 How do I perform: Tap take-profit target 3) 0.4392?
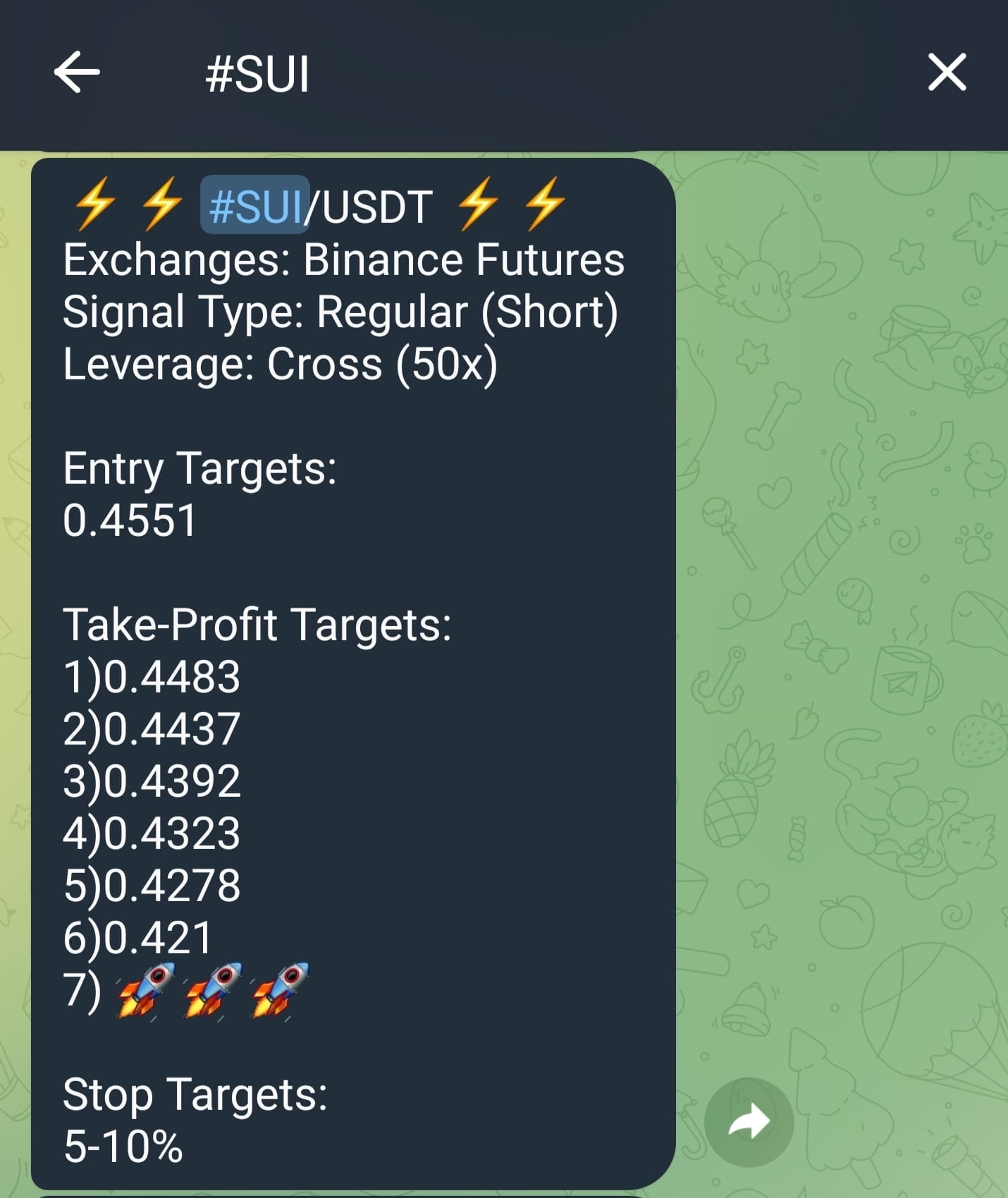click(151, 781)
